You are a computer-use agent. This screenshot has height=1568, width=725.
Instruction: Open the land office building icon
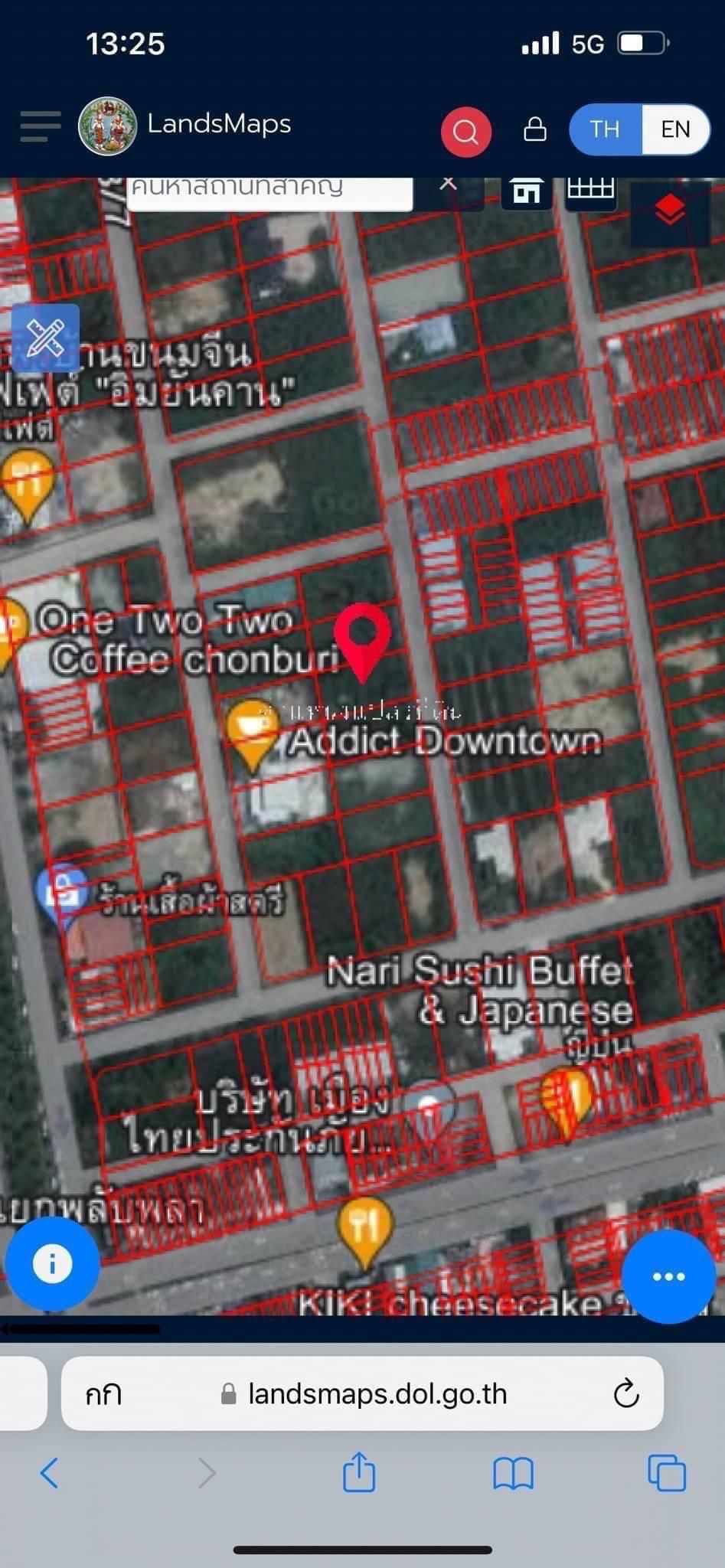(527, 191)
